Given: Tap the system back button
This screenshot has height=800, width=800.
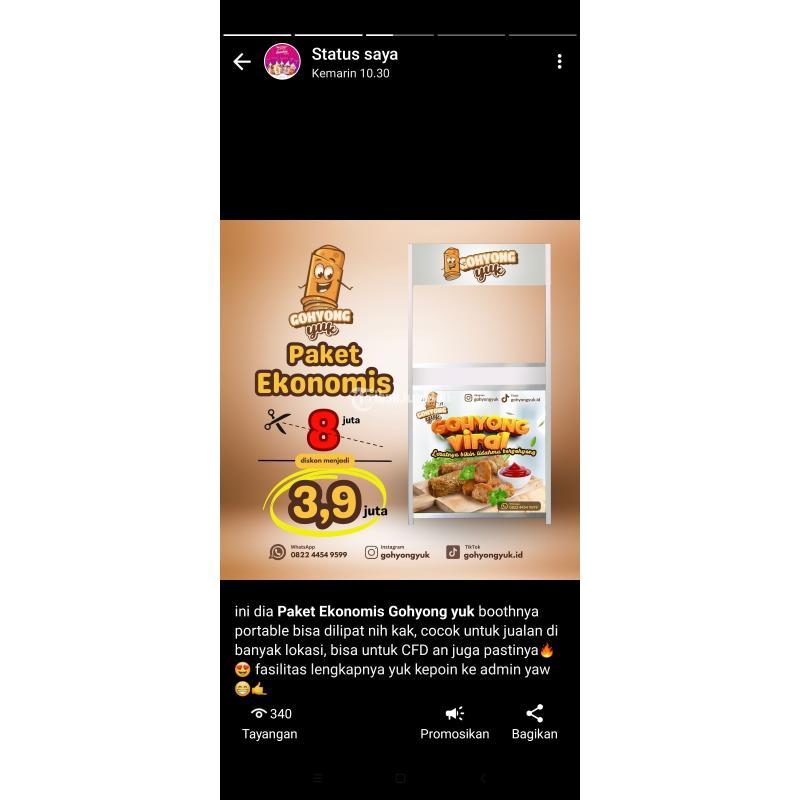Looking at the screenshot, I should coord(483,778).
